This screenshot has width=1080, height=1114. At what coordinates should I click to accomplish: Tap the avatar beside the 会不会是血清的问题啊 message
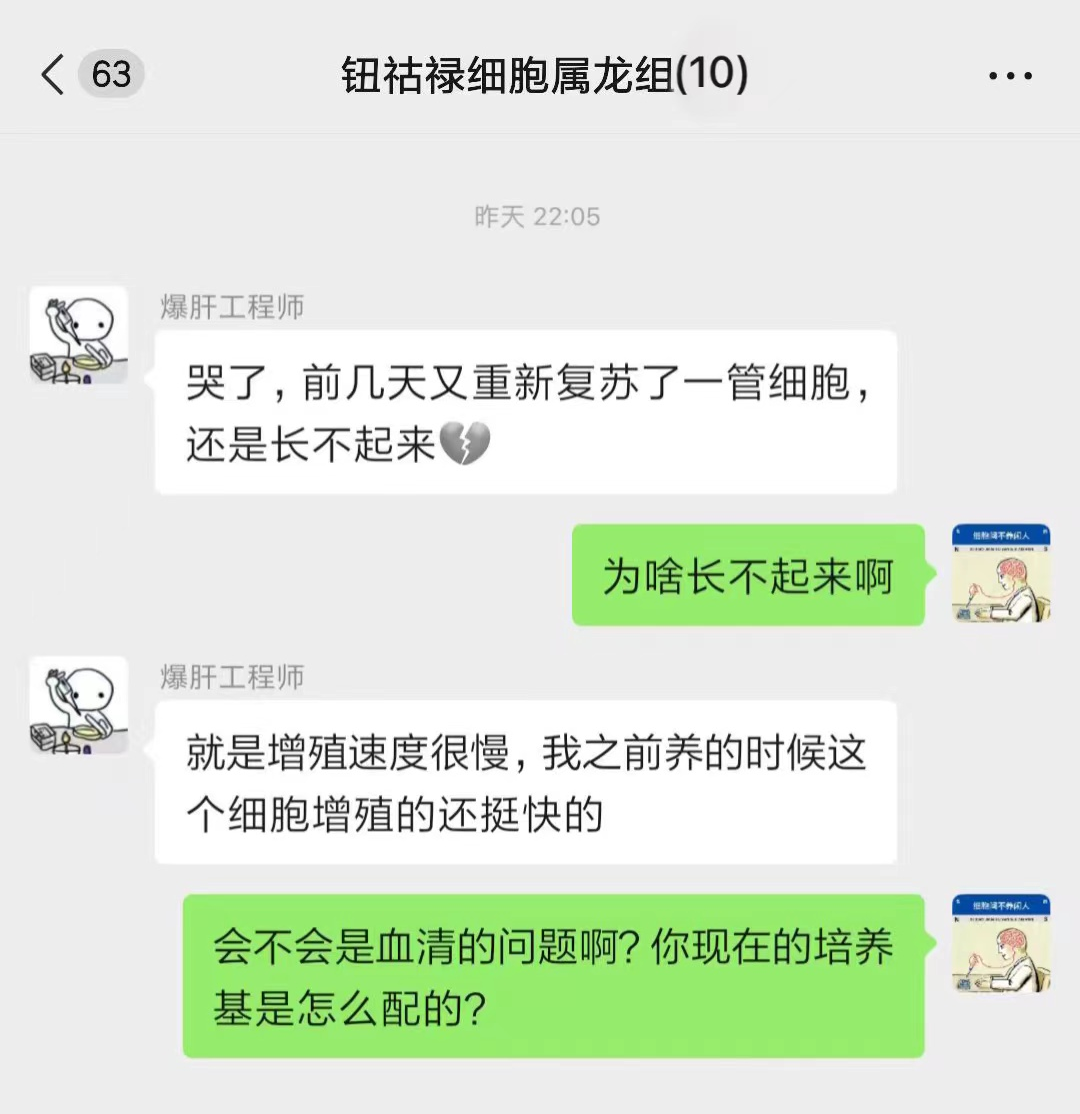1001,943
